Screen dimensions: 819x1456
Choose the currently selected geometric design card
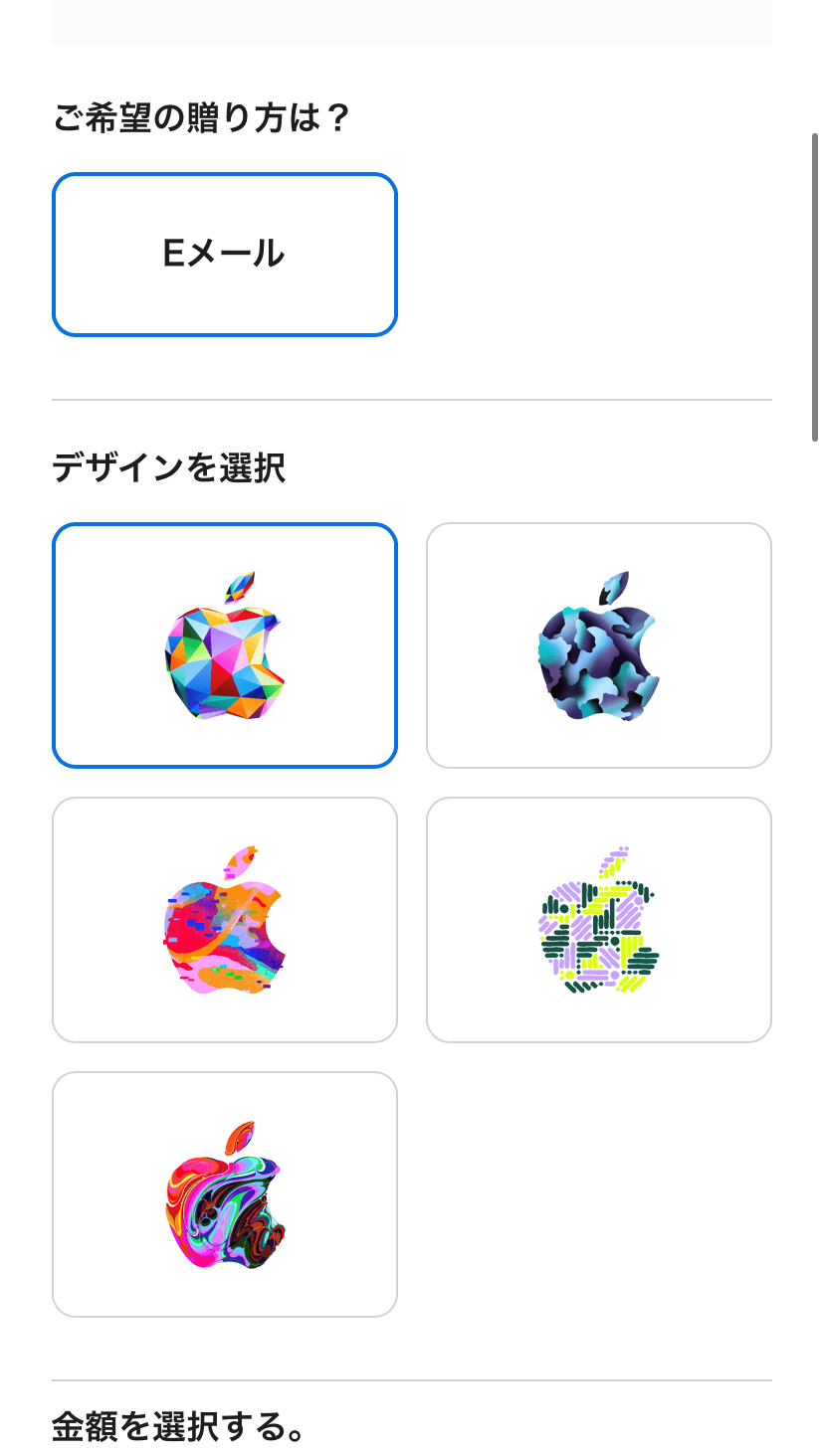point(224,645)
